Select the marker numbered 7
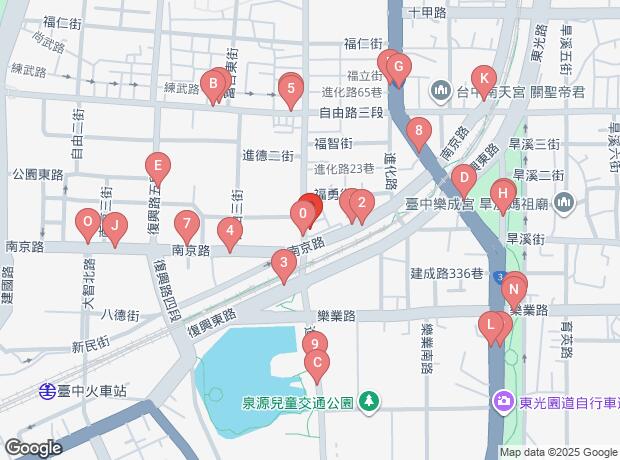The width and height of the screenshot is (620, 460). click(x=186, y=225)
